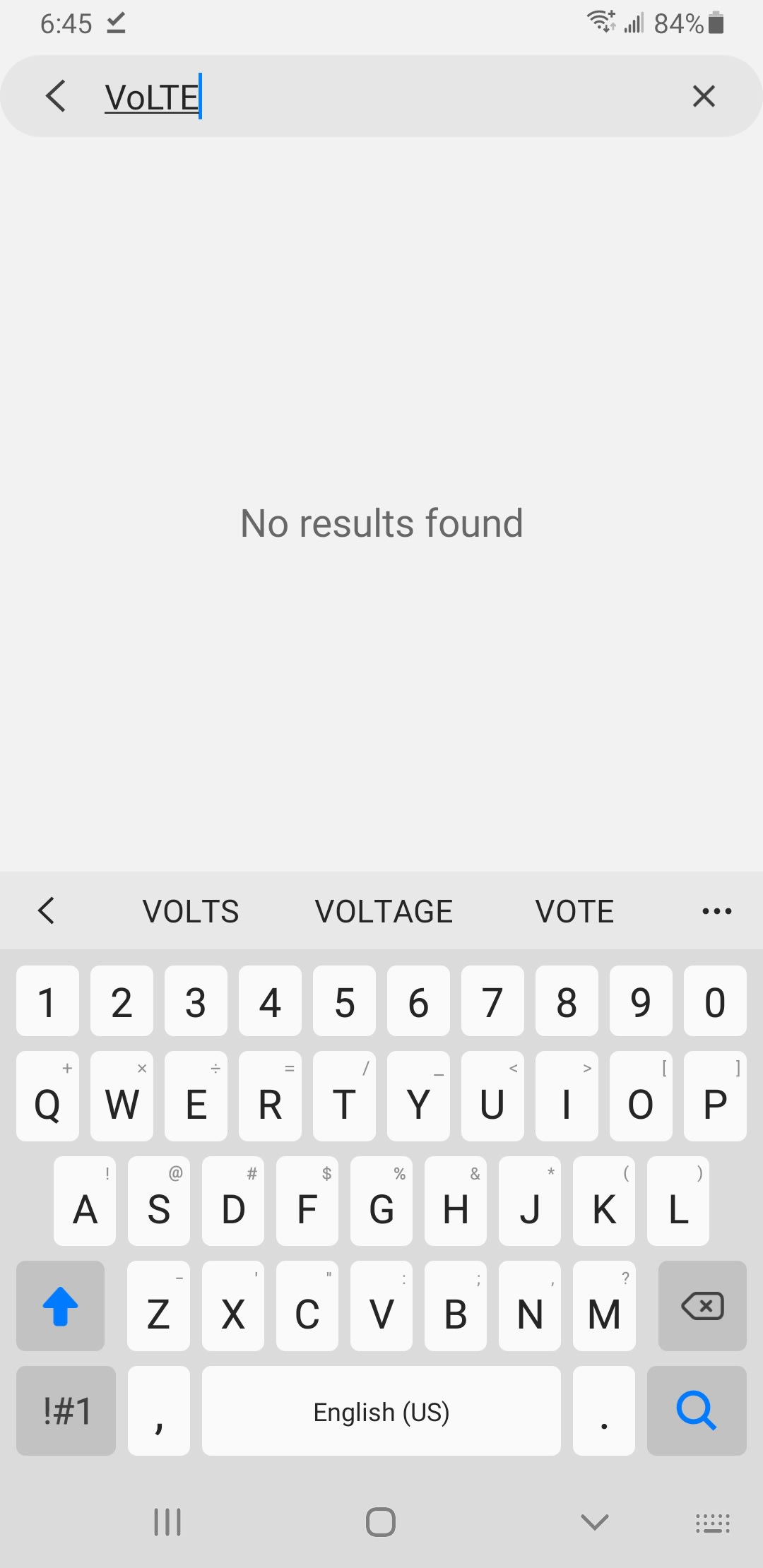Hide the keyboard using the down chevron
The height and width of the screenshot is (1568, 763).
[594, 1521]
